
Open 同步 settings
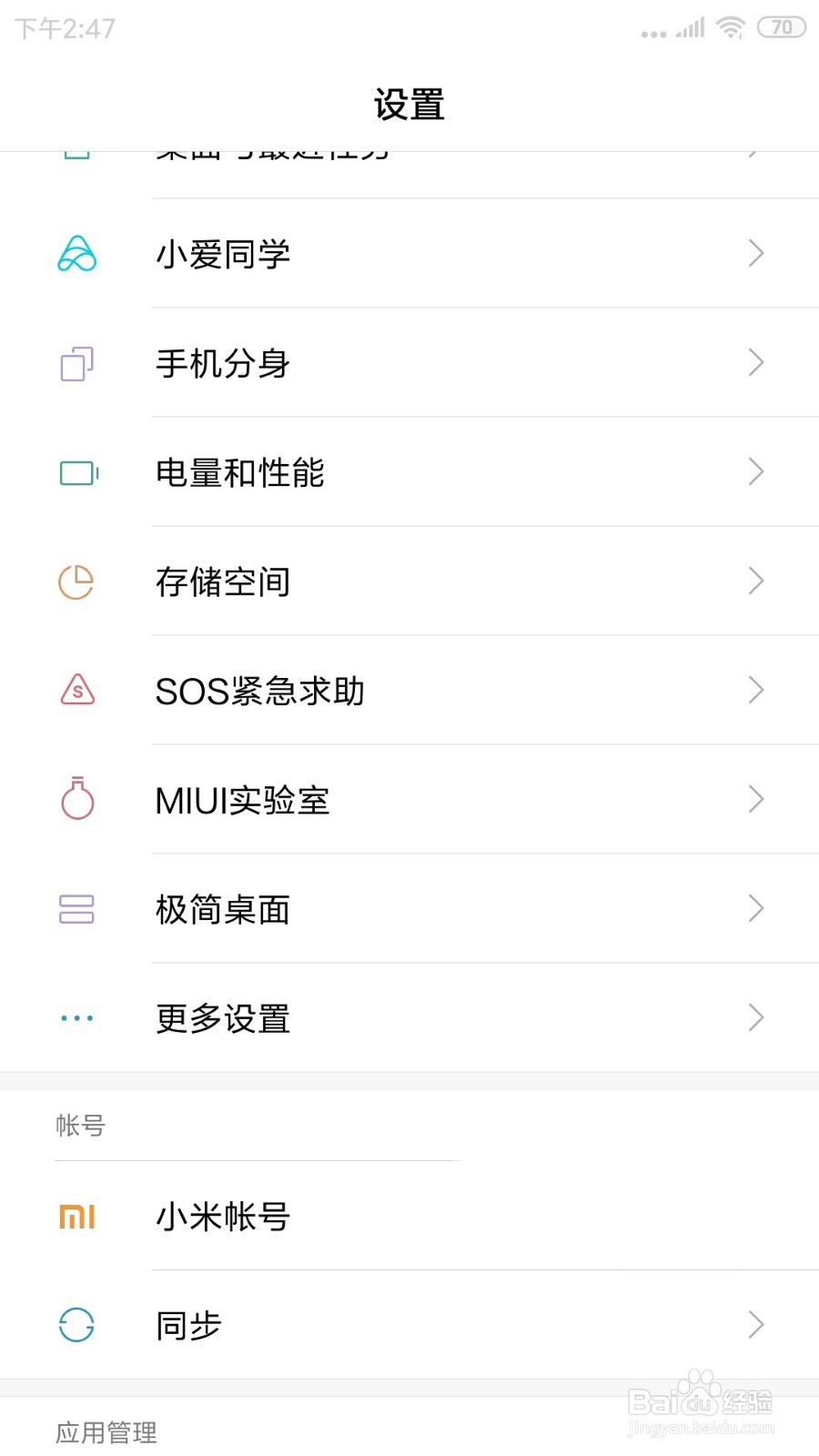409,1325
